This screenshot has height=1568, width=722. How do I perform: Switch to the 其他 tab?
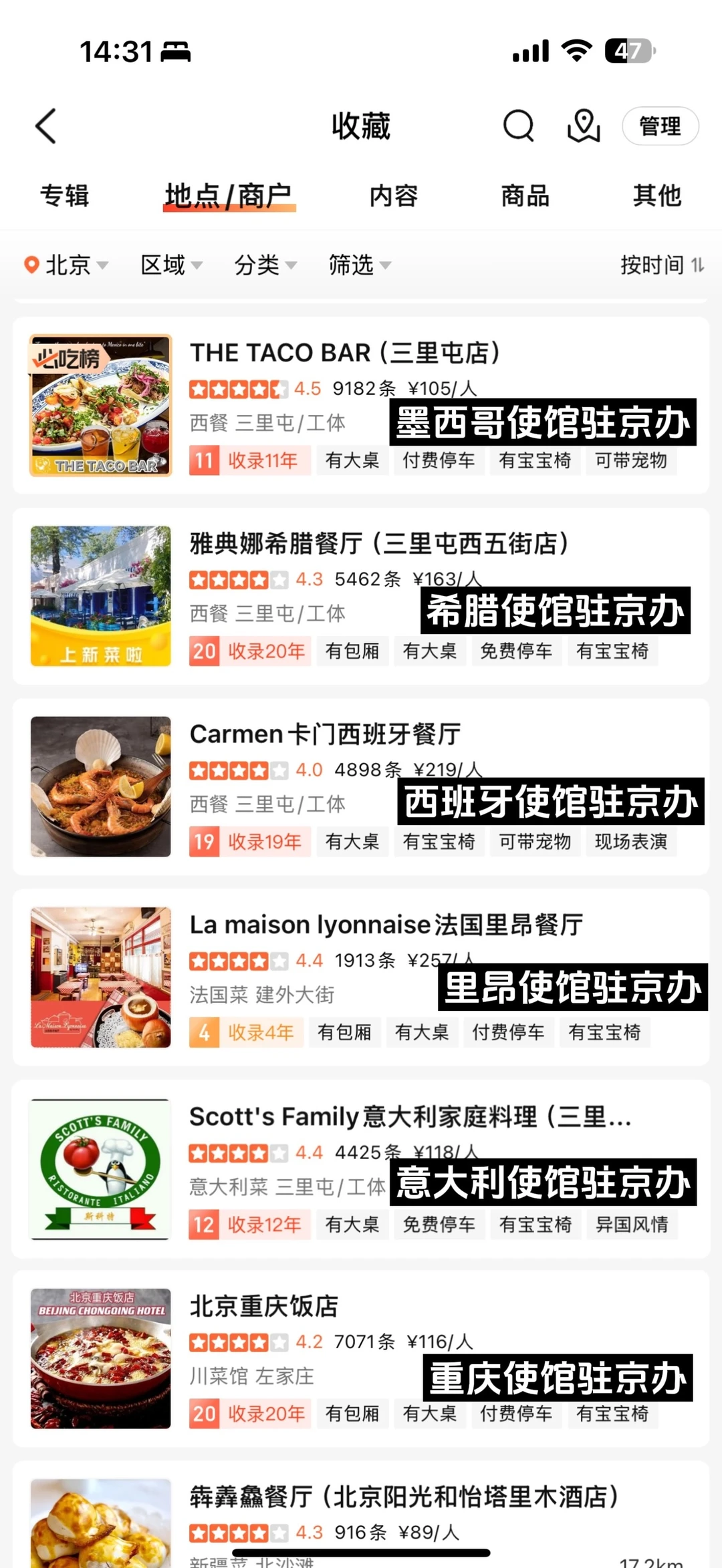(x=657, y=196)
